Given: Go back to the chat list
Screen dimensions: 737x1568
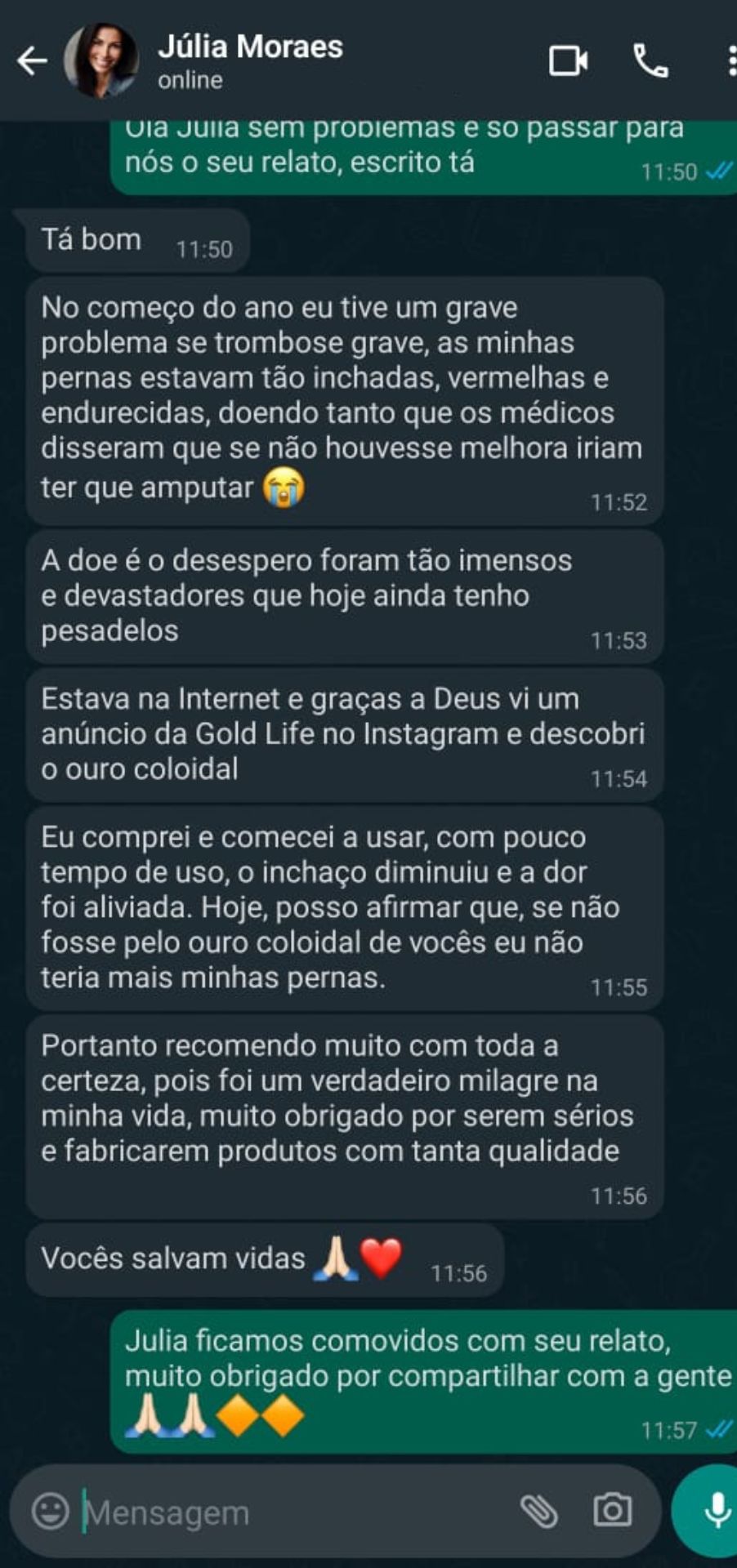Looking at the screenshot, I should 32,61.
